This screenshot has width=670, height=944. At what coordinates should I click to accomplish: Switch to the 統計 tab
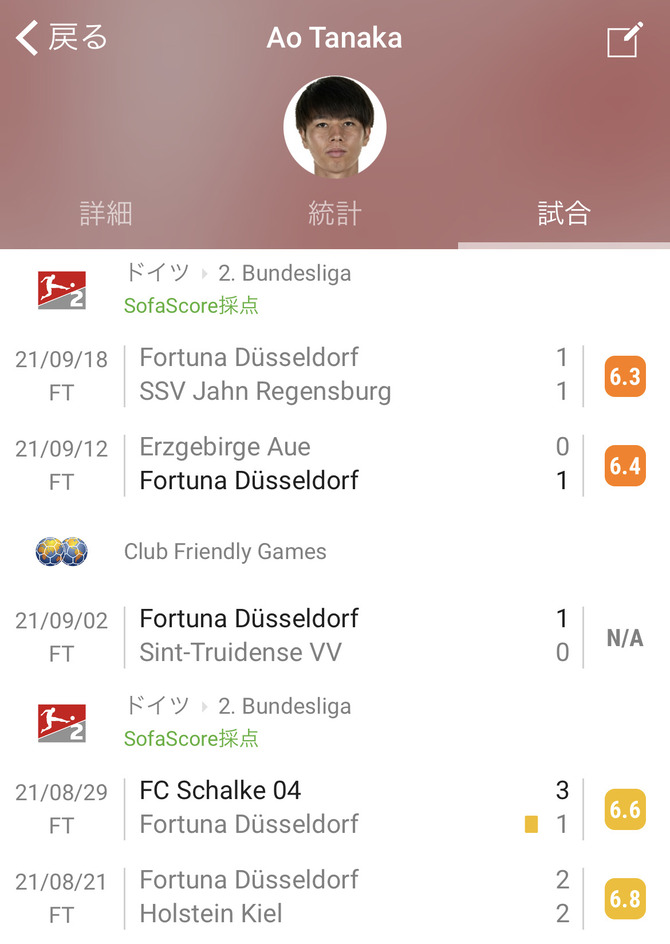(335, 214)
